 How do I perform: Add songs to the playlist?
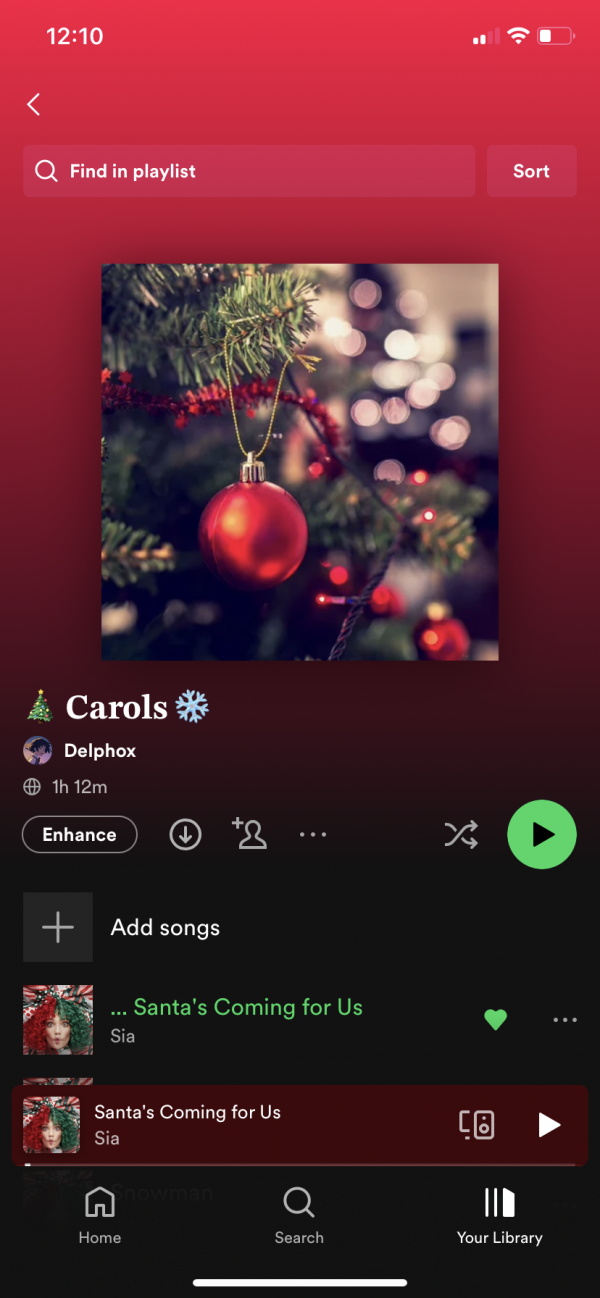(164, 927)
